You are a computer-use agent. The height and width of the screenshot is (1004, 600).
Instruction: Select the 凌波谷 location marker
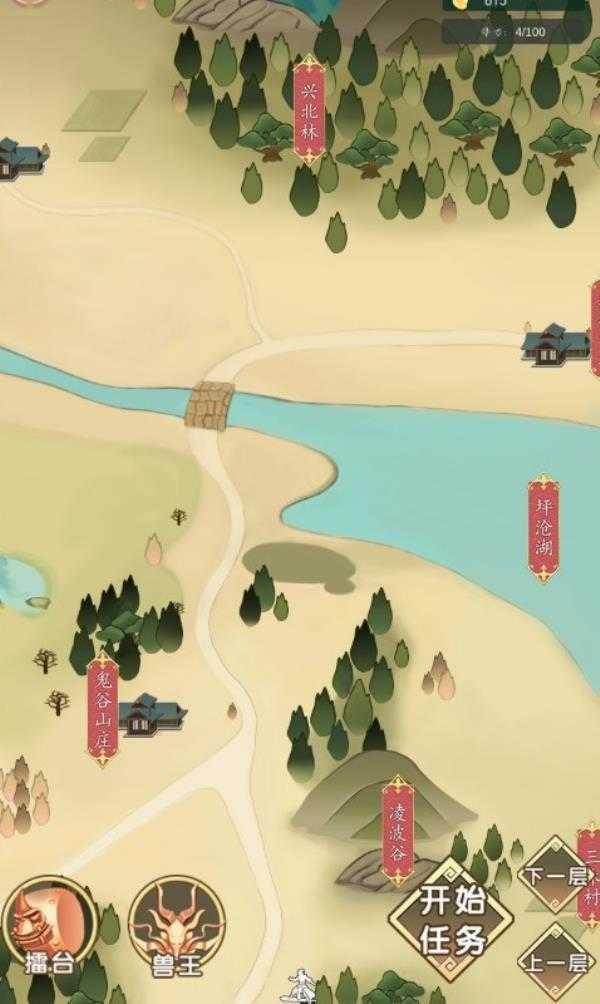coord(397,831)
